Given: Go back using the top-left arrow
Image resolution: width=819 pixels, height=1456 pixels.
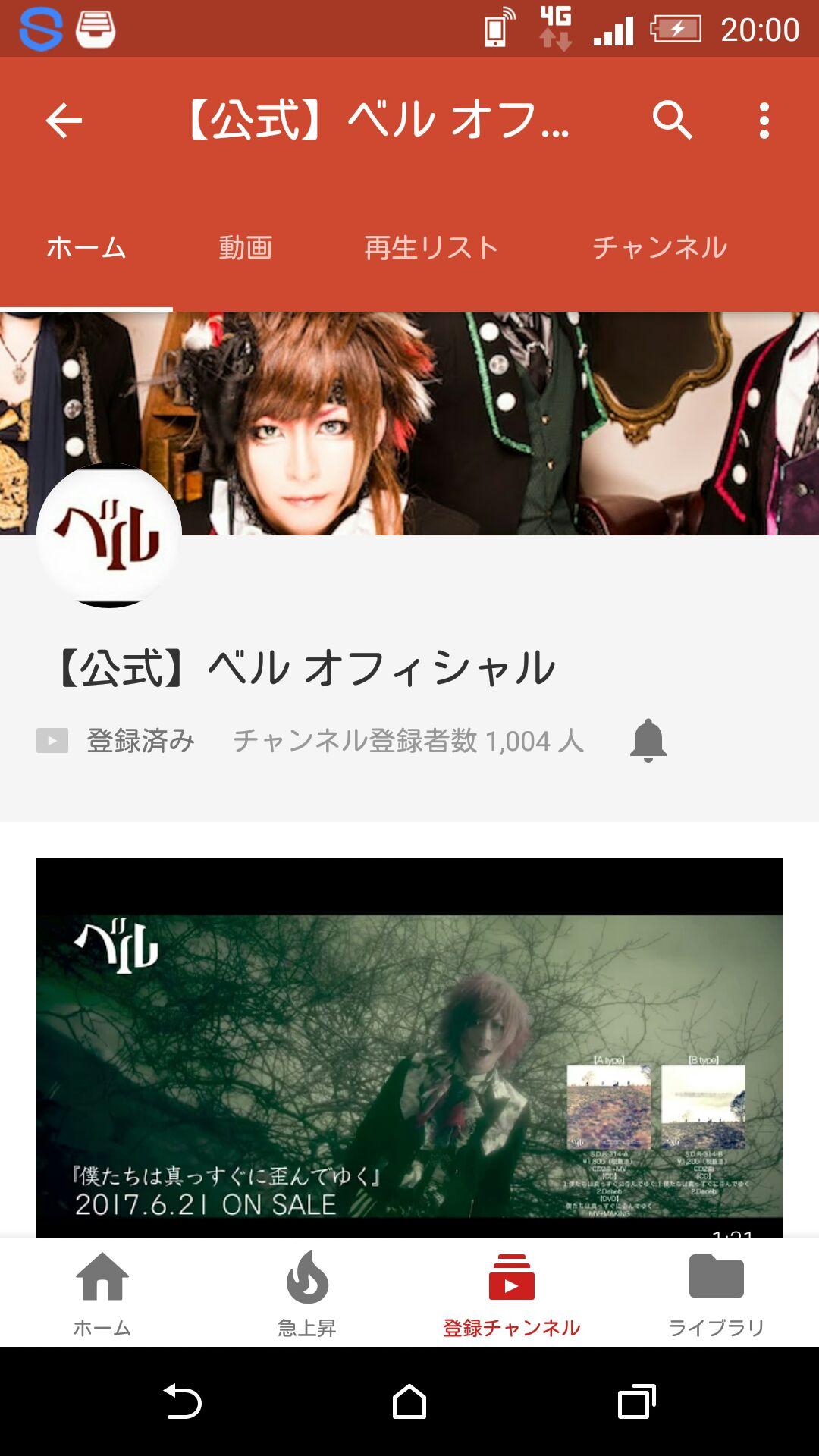Looking at the screenshot, I should (x=64, y=121).
